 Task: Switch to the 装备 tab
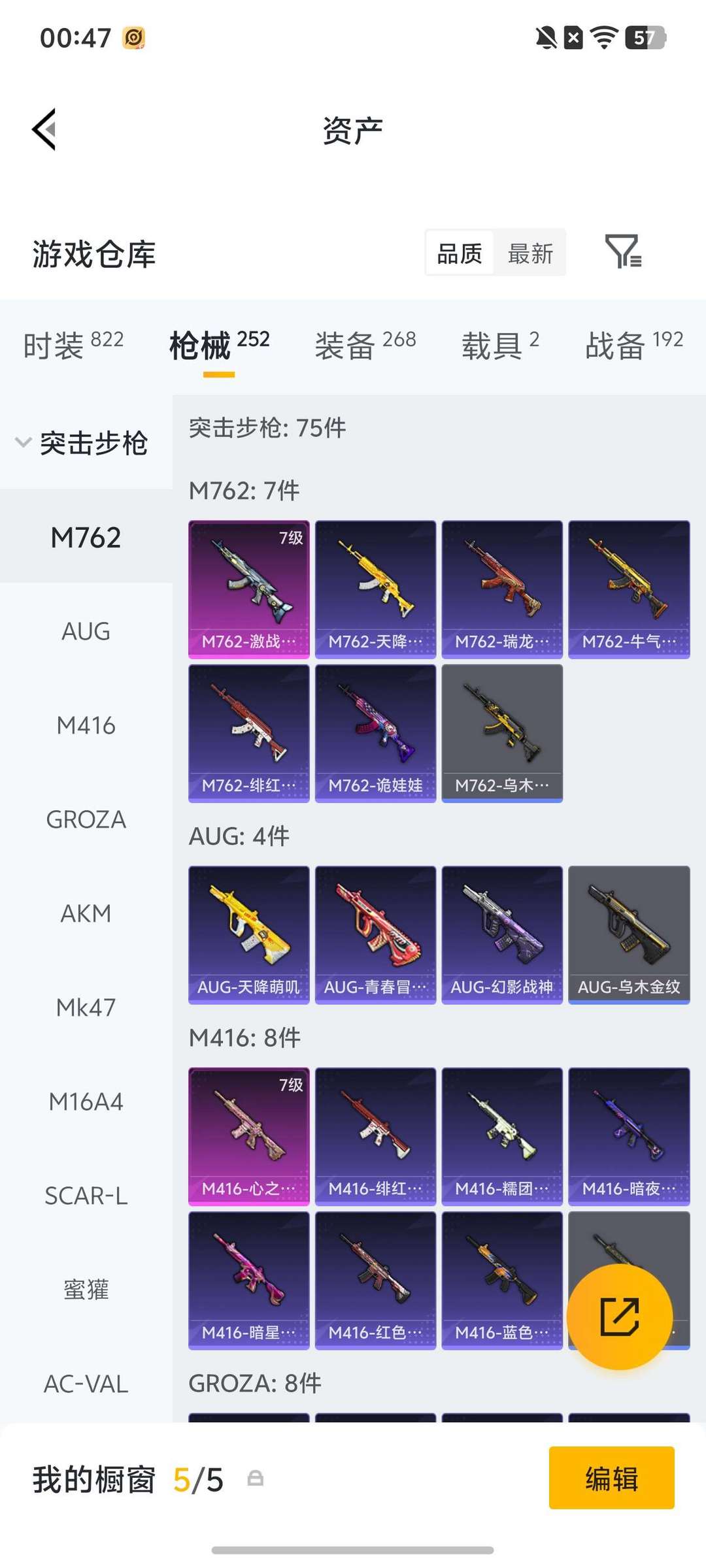[x=365, y=345]
